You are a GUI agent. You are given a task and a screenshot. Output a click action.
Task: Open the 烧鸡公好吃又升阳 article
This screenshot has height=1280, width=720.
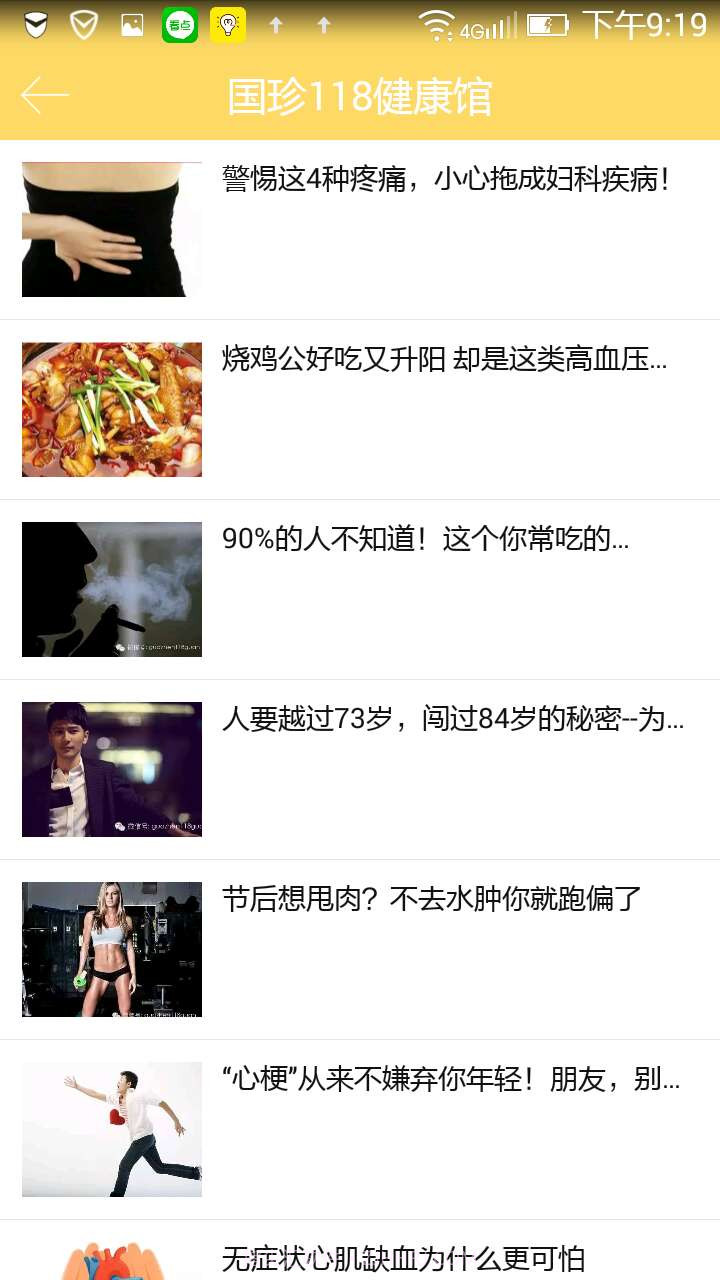pos(444,360)
